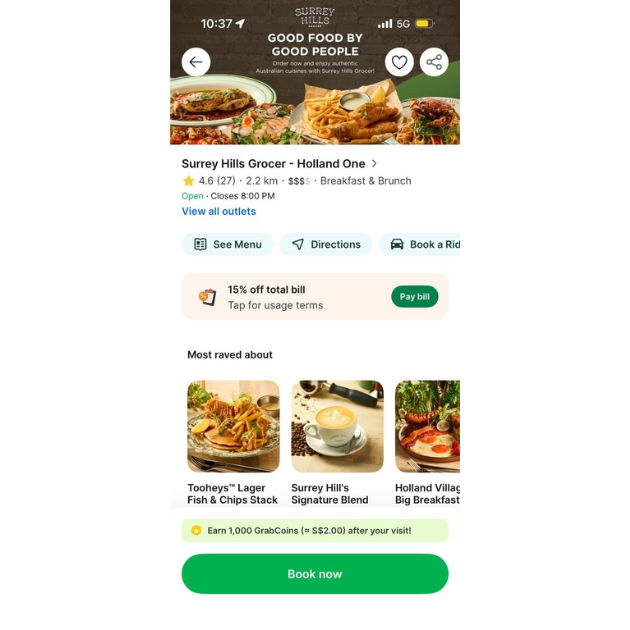Screen dimensions: 630x630
Task: Tap the Book now button
Action: click(314, 574)
